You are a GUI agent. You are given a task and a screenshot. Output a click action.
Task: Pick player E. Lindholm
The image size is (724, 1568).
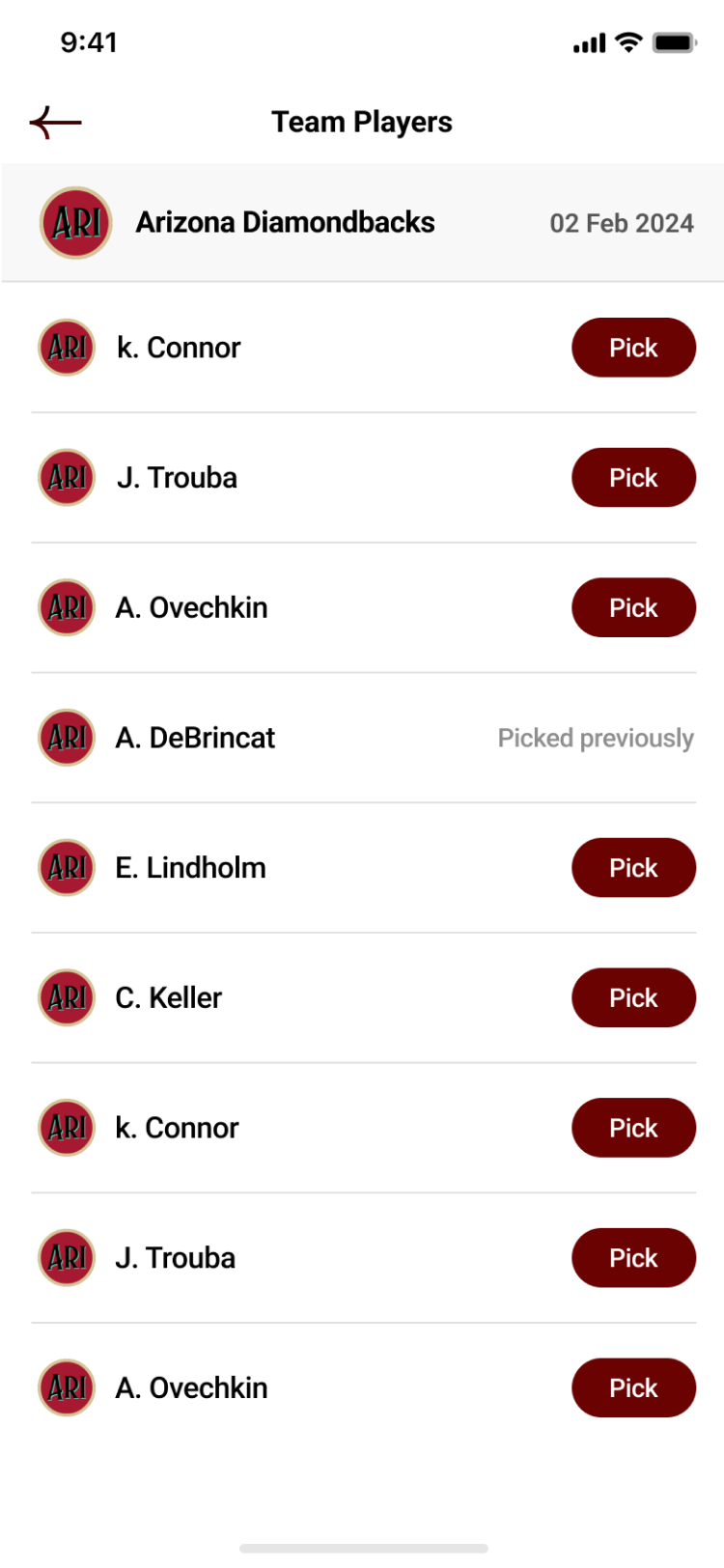click(x=633, y=867)
